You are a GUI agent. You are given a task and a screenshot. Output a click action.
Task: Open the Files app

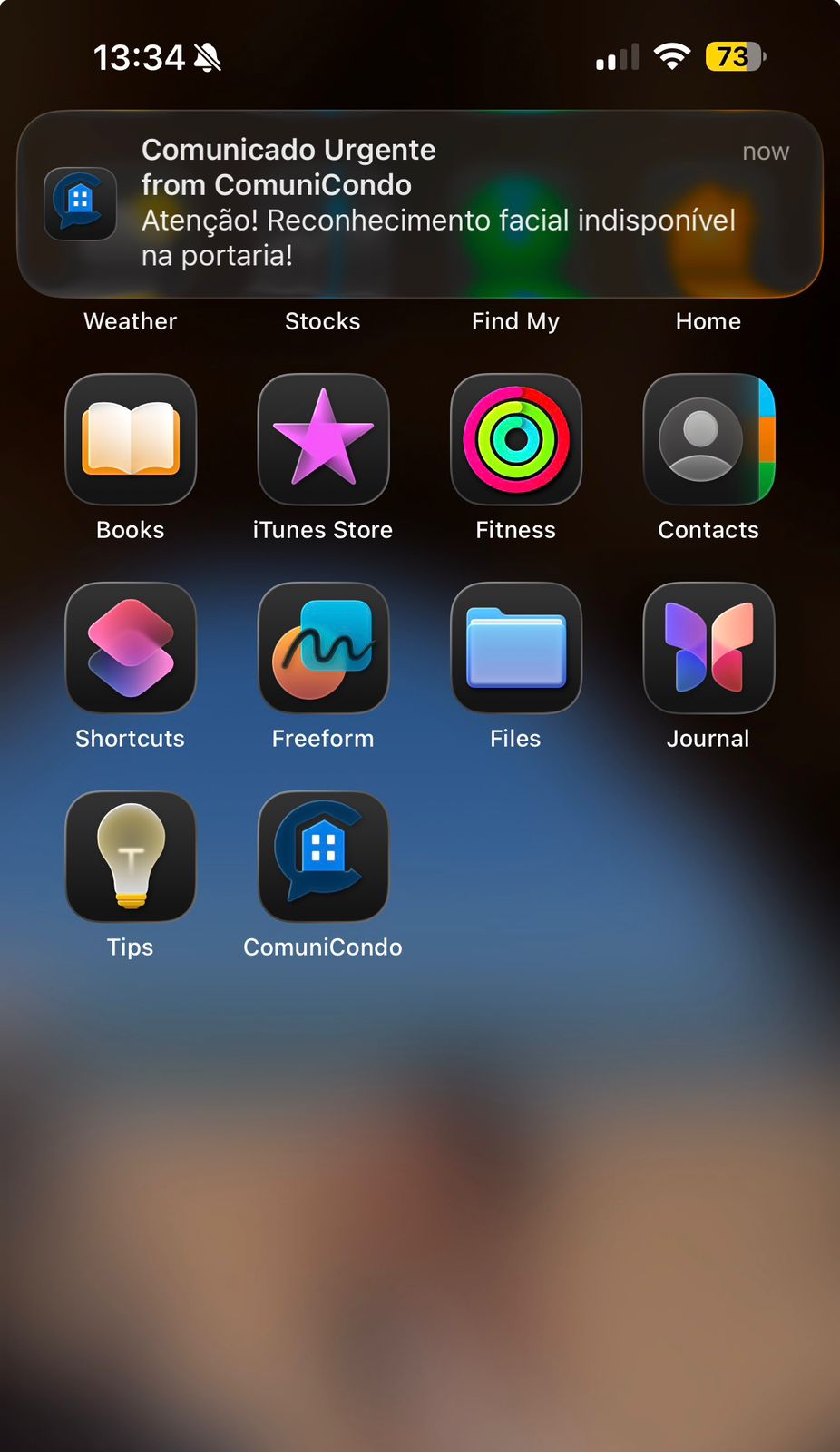pyautogui.click(x=516, y=648)
